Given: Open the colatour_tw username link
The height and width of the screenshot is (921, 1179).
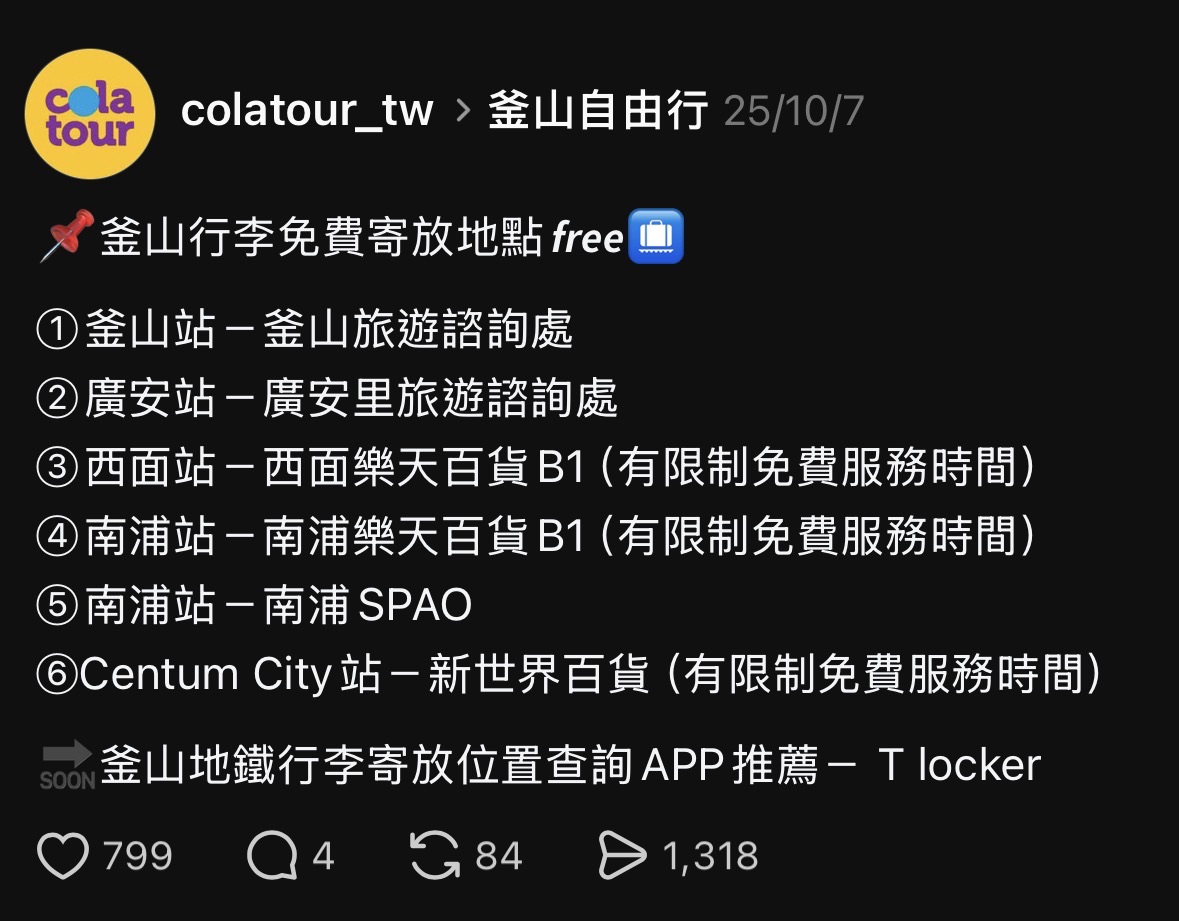Looking at the screenshot, I should coord(307,111).
